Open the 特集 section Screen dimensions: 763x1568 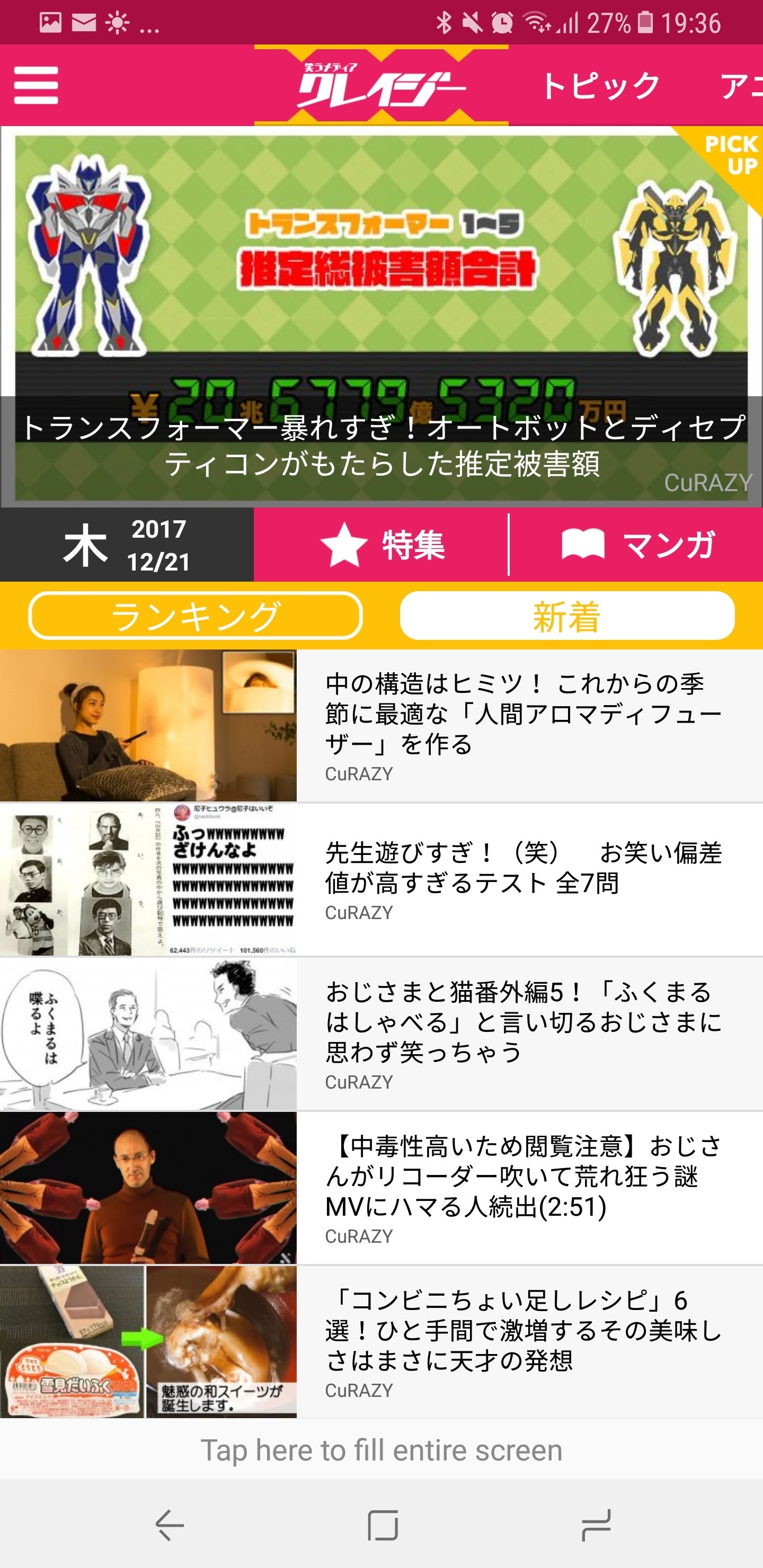(x=381, y=544)
